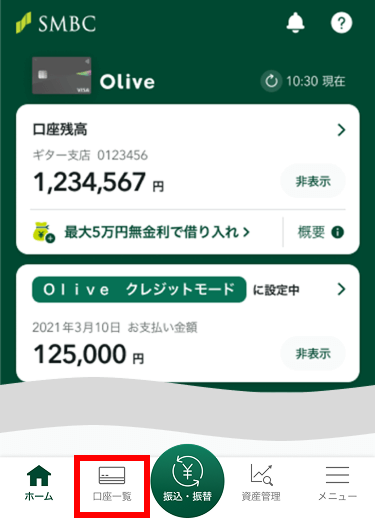Hide the account balance with 非表示

pyautogui.click(x=313, y=181)
